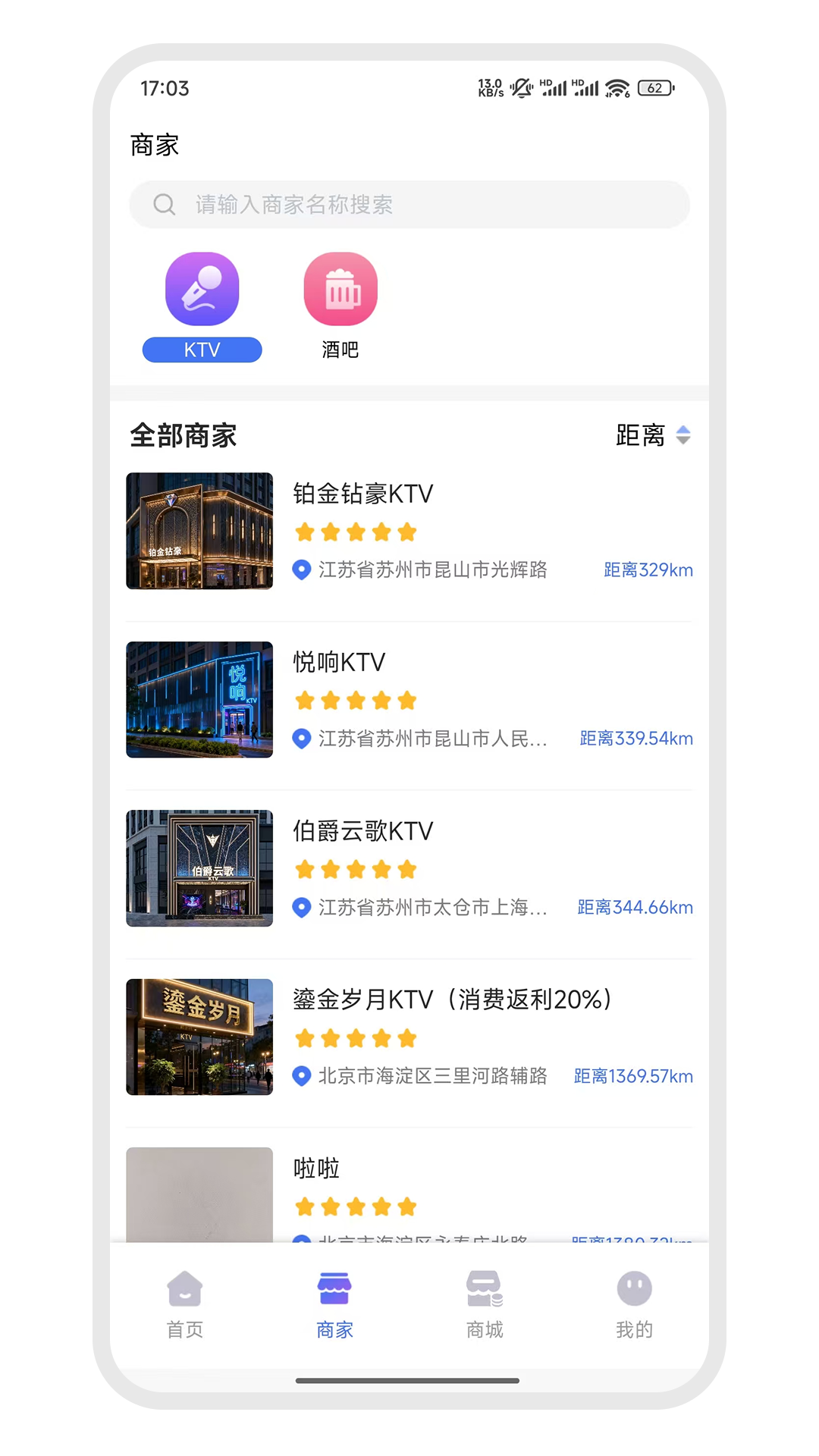
Task: Switch to the 商城 tab
Action: click(x=484, y=1304)
